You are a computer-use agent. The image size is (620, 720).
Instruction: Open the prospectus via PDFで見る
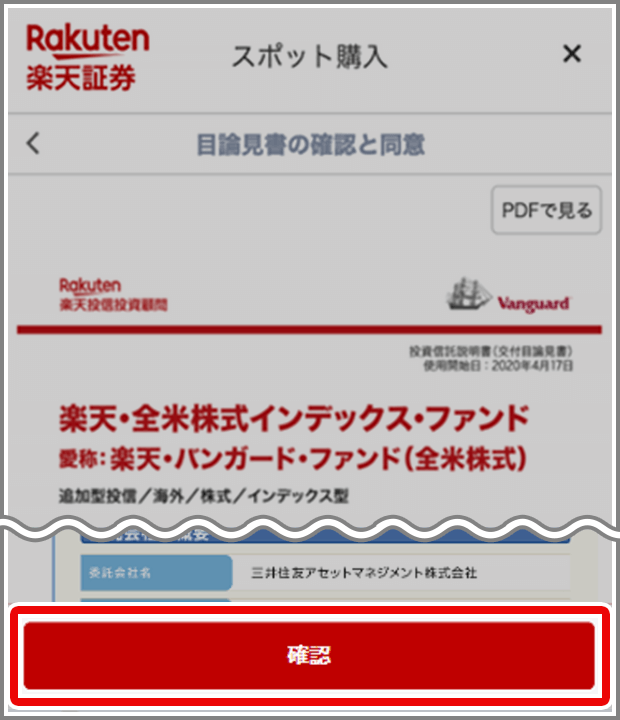pos(547,210)
